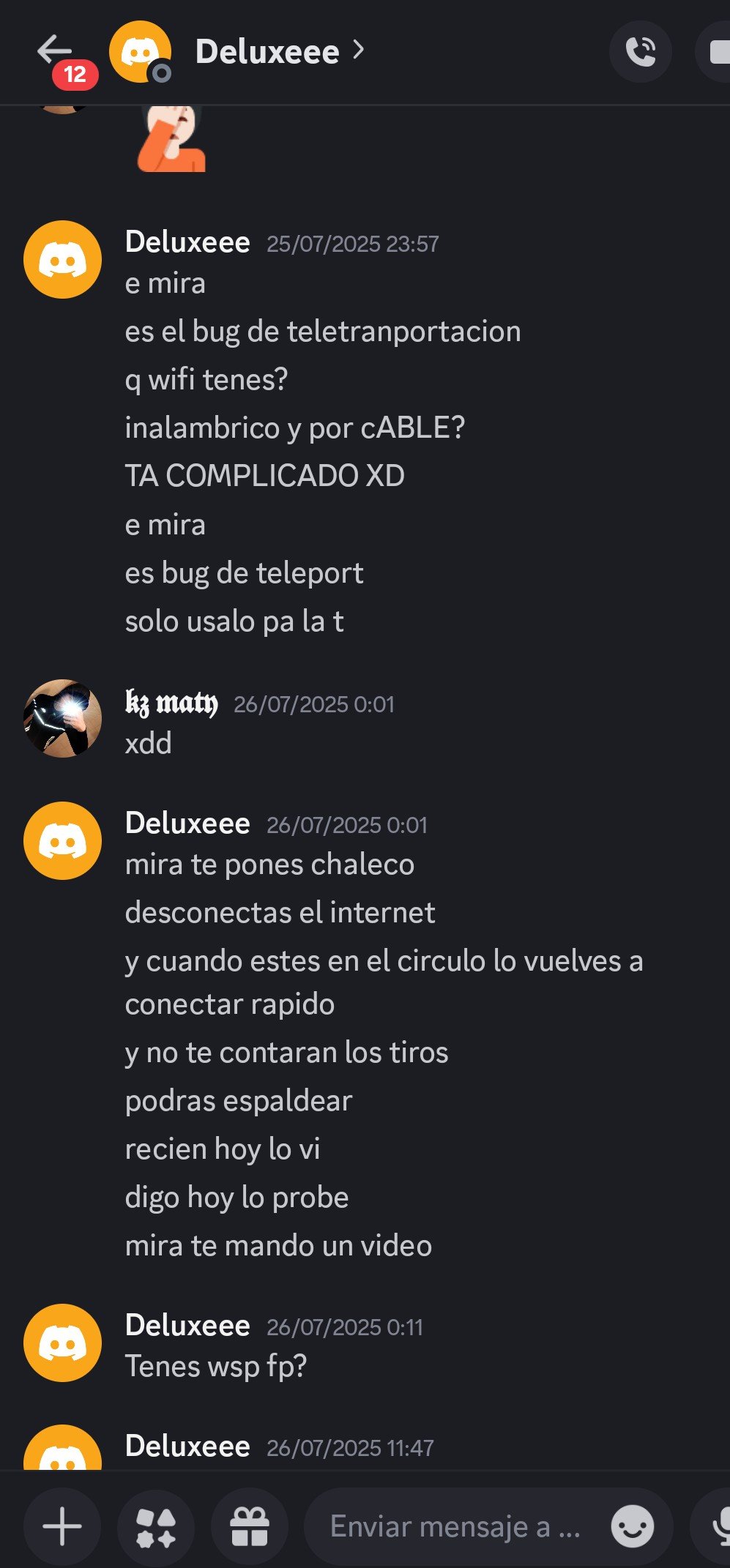Focus the Enviar mensaje input field
The image size is (730, 1568).
click(454, 1526)
